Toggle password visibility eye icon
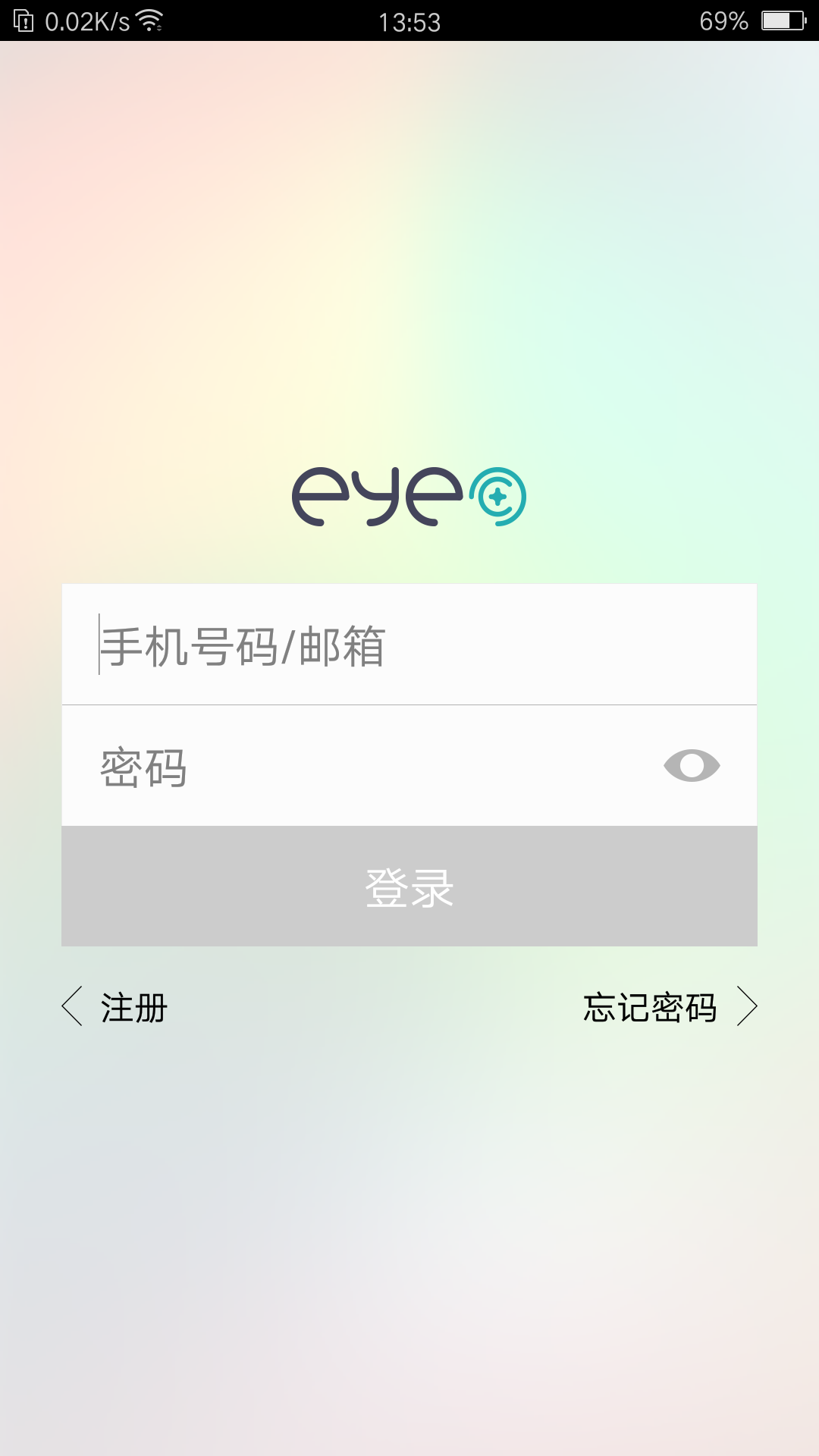The height and width of the screenshot is (1456, 819). point(692,765)
